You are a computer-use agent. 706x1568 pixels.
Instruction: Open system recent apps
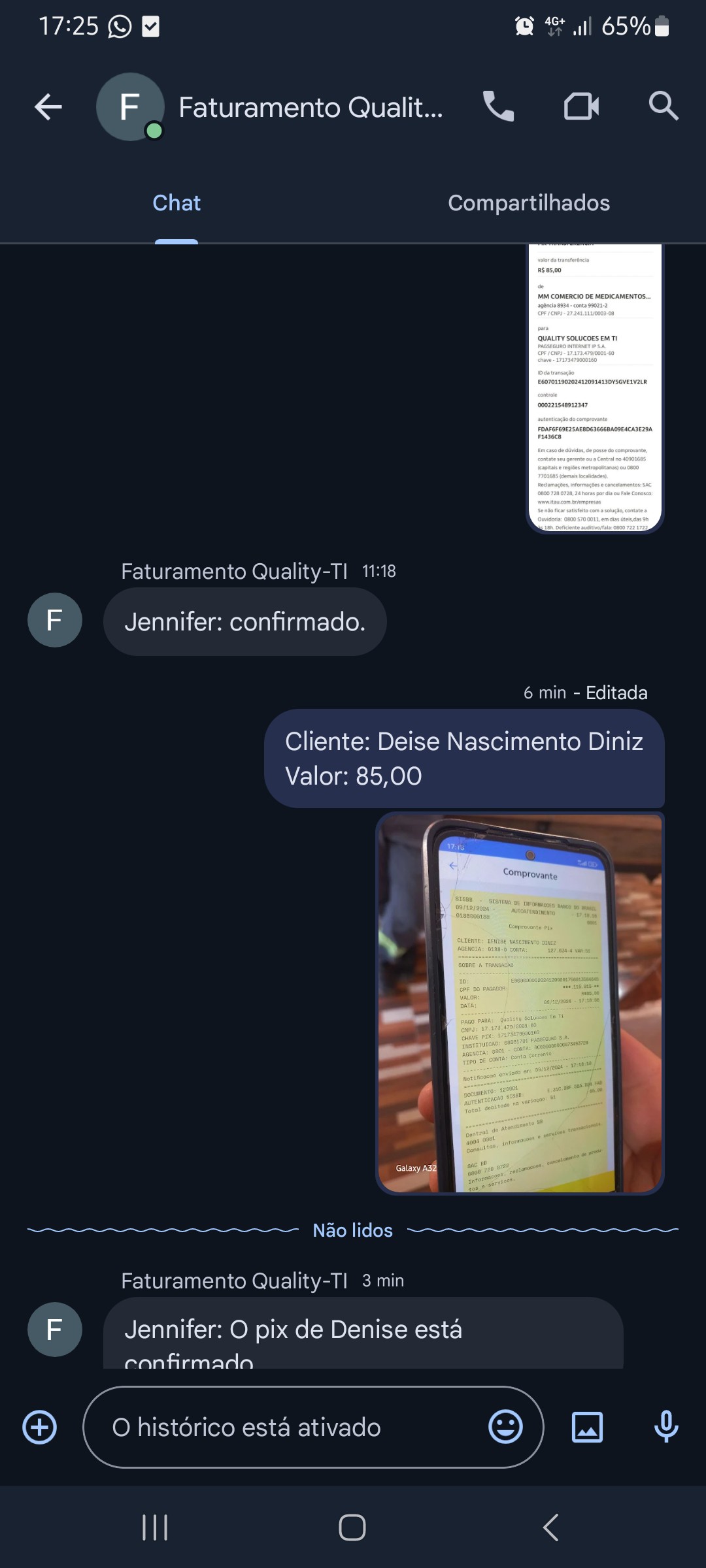(155, 1527)
